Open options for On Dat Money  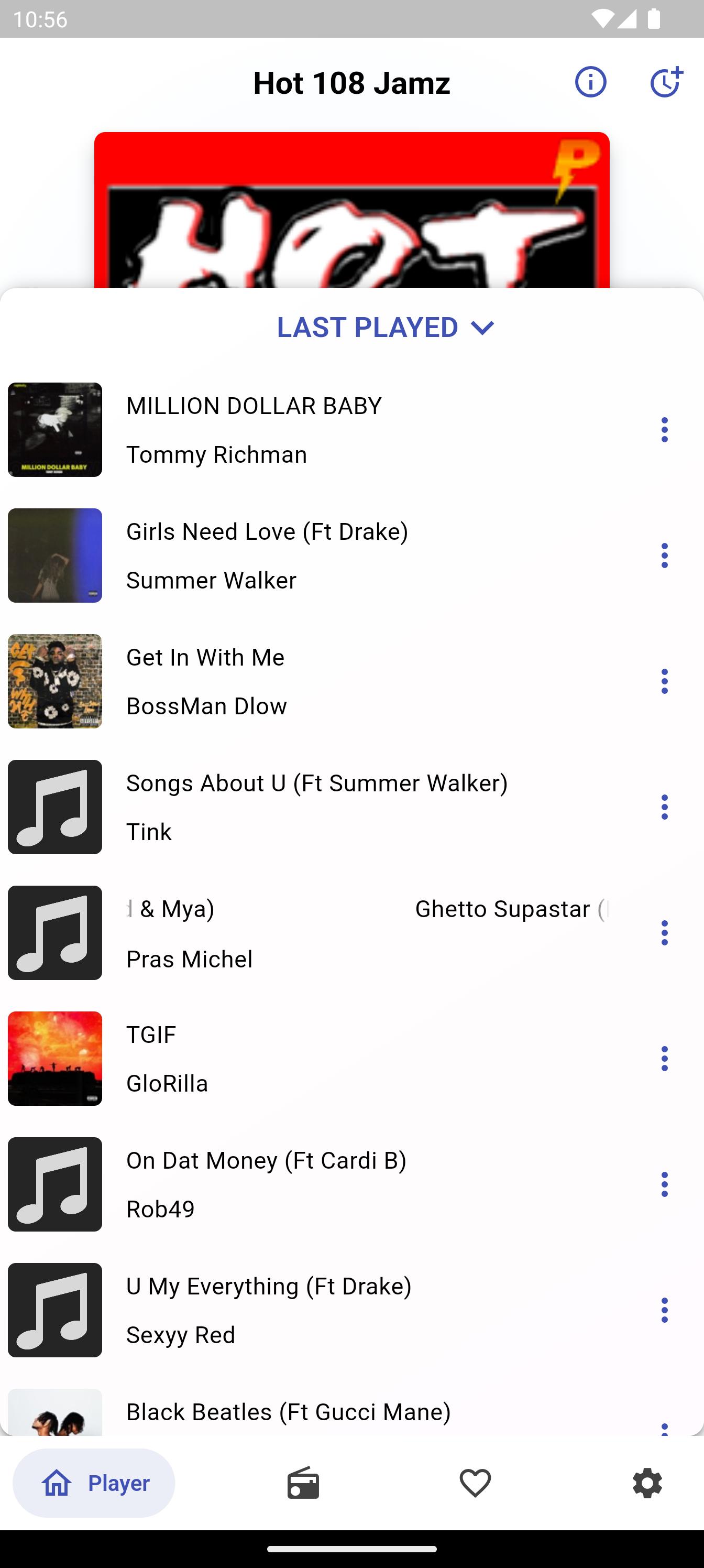(664, 1184)
